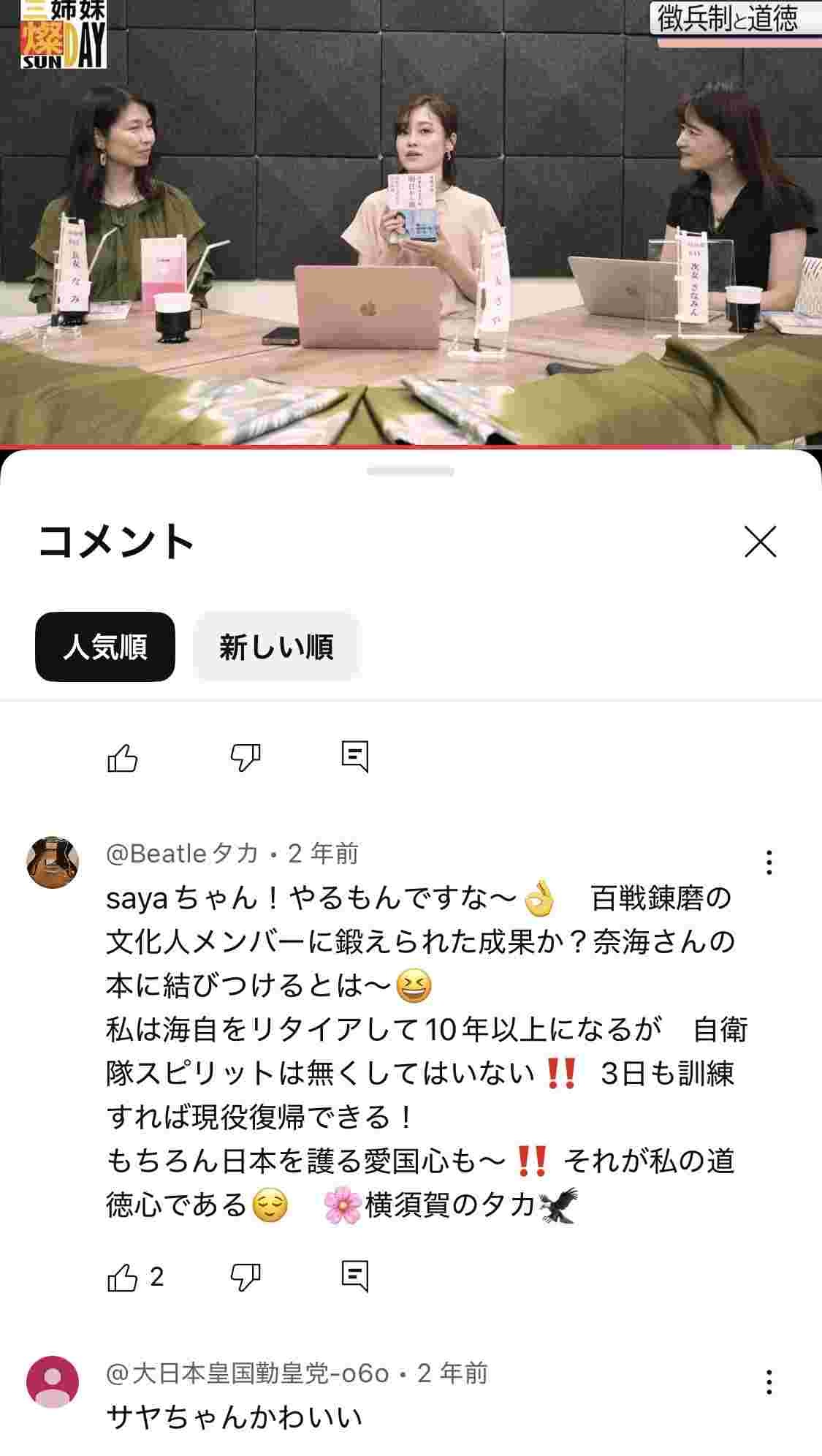This screenshot has width=822, height=1456.
Task: Open Beatleタカ profile avatar
Action: (x=53, y=862)
